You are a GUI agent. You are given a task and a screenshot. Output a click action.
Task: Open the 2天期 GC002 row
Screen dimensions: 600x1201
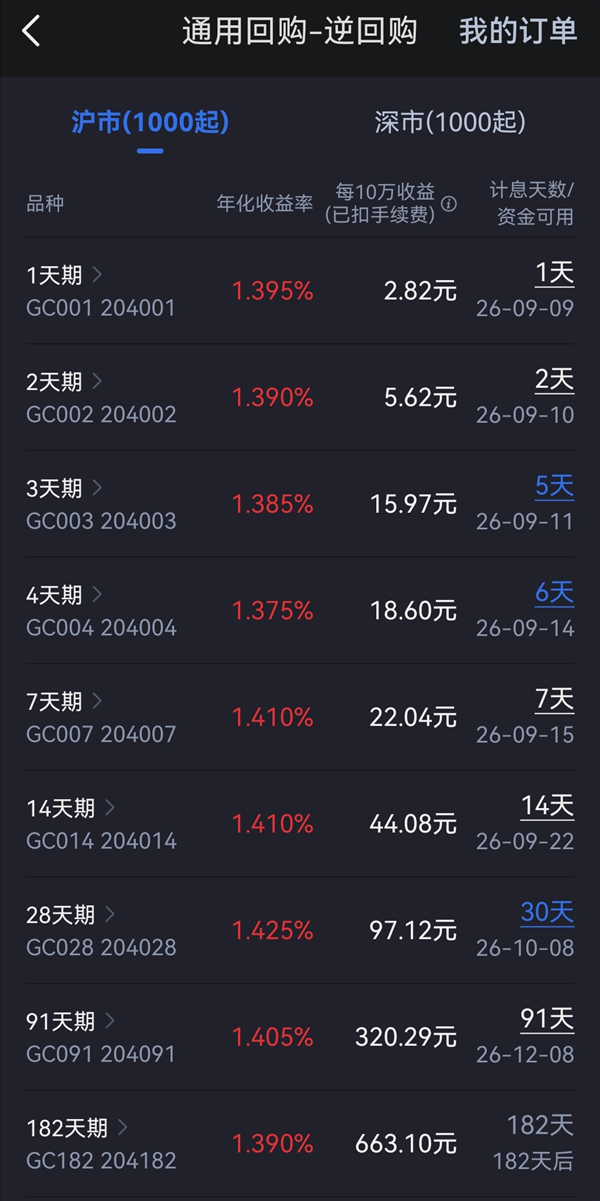click(300, 398)
